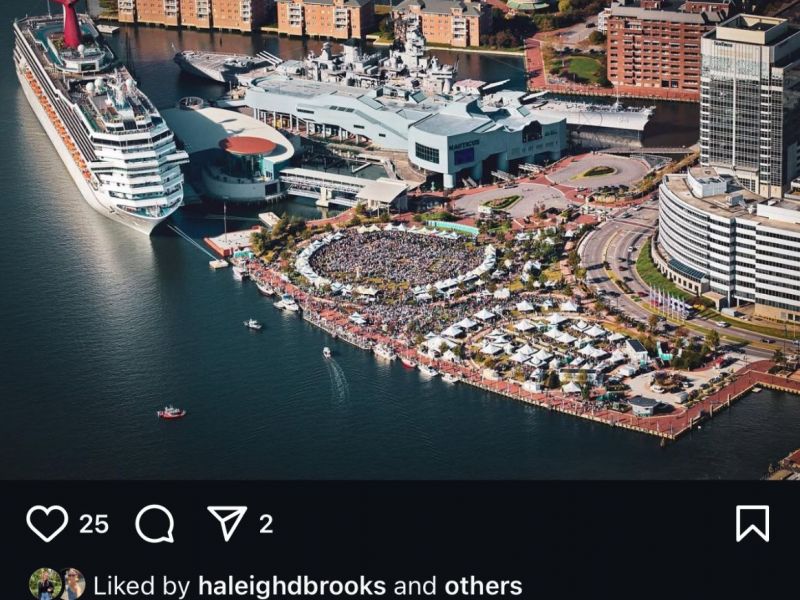This screenshot has height=600, width=800.
Task: Share this post via paper plane icon
Action: pyautogui.click(x=226, y=523)
